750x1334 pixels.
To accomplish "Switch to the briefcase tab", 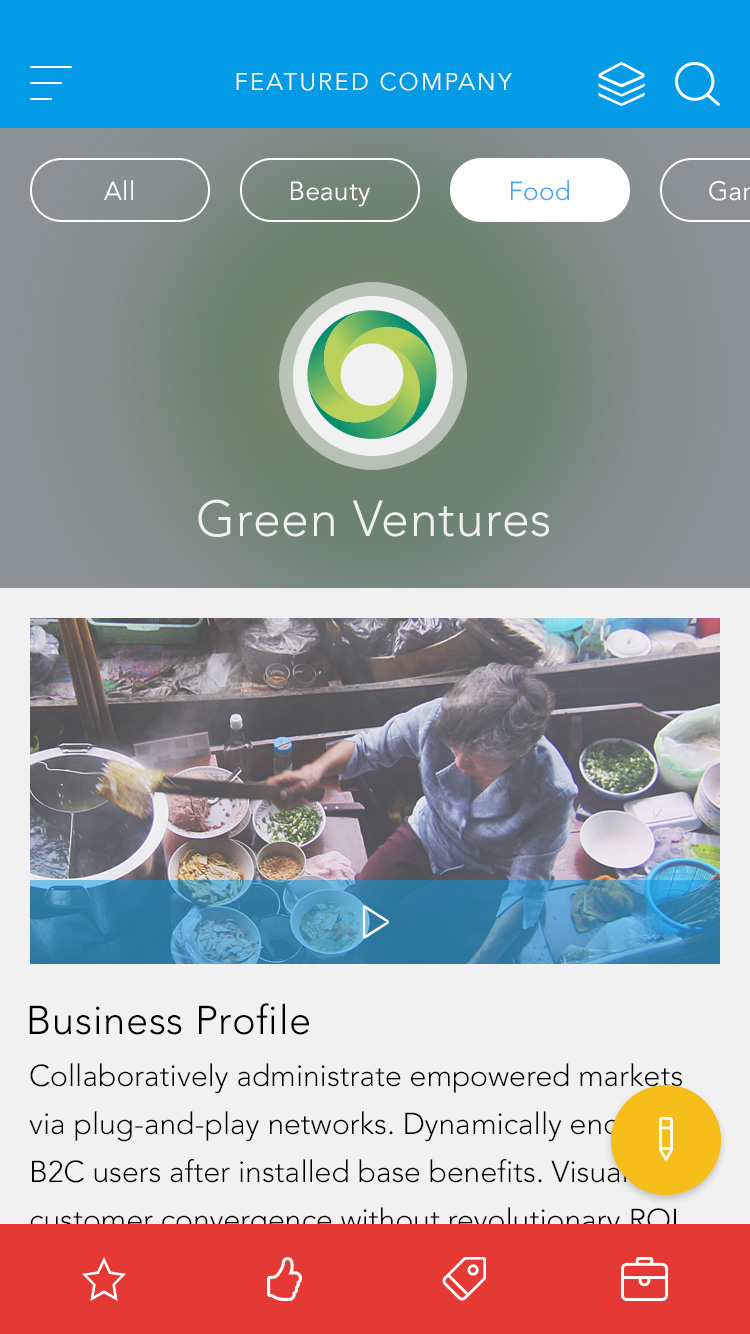I will tap(645, 1280).
